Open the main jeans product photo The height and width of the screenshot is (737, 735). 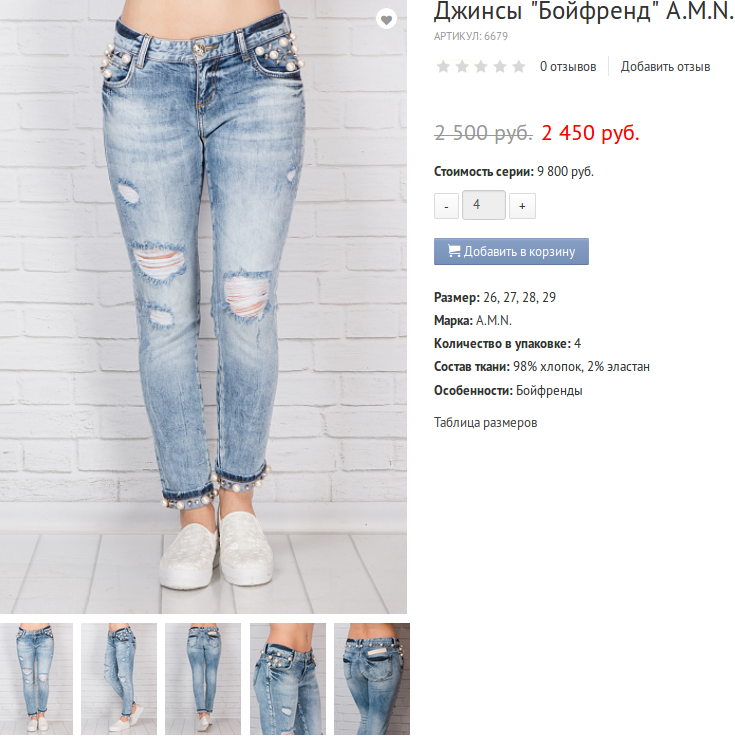pos(203,300)
